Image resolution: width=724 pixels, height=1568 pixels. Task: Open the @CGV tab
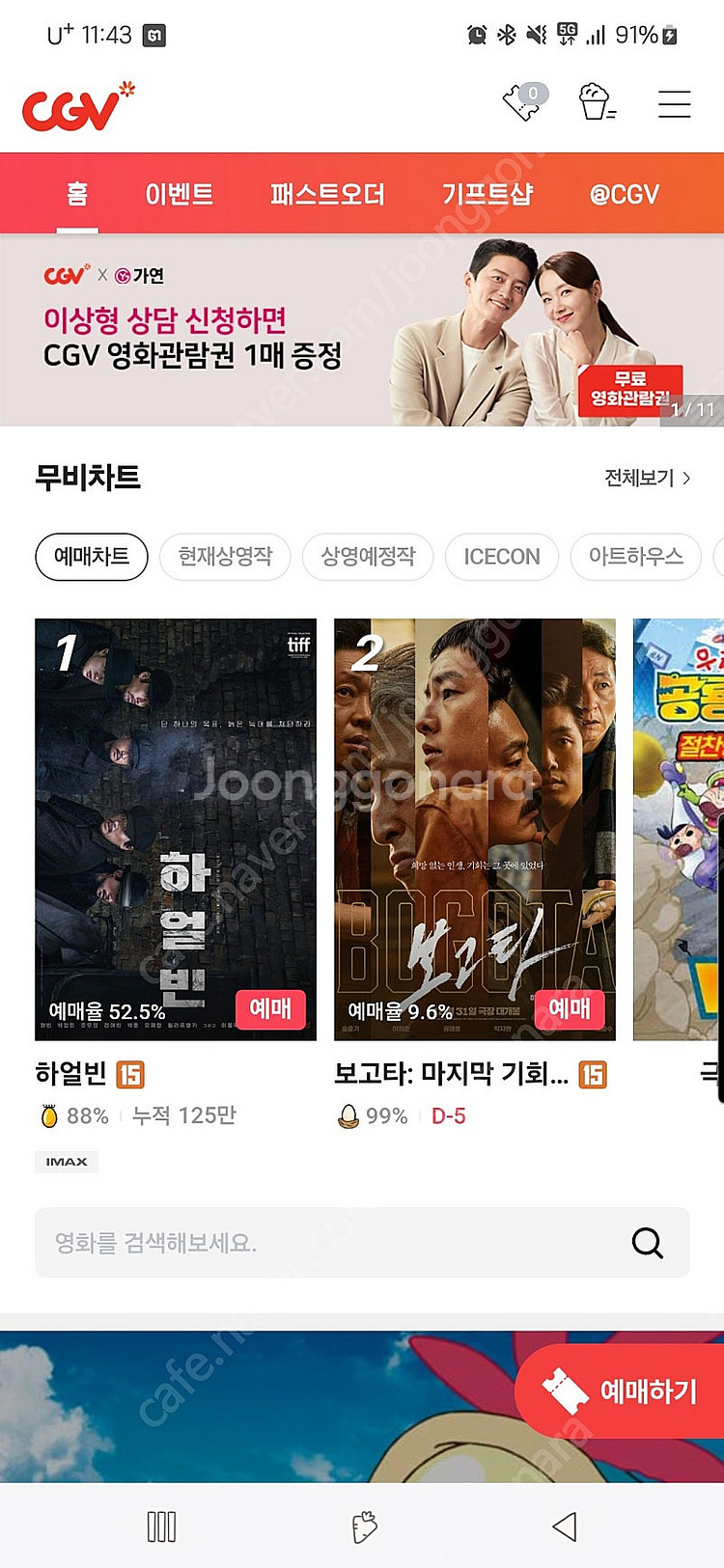624,194
